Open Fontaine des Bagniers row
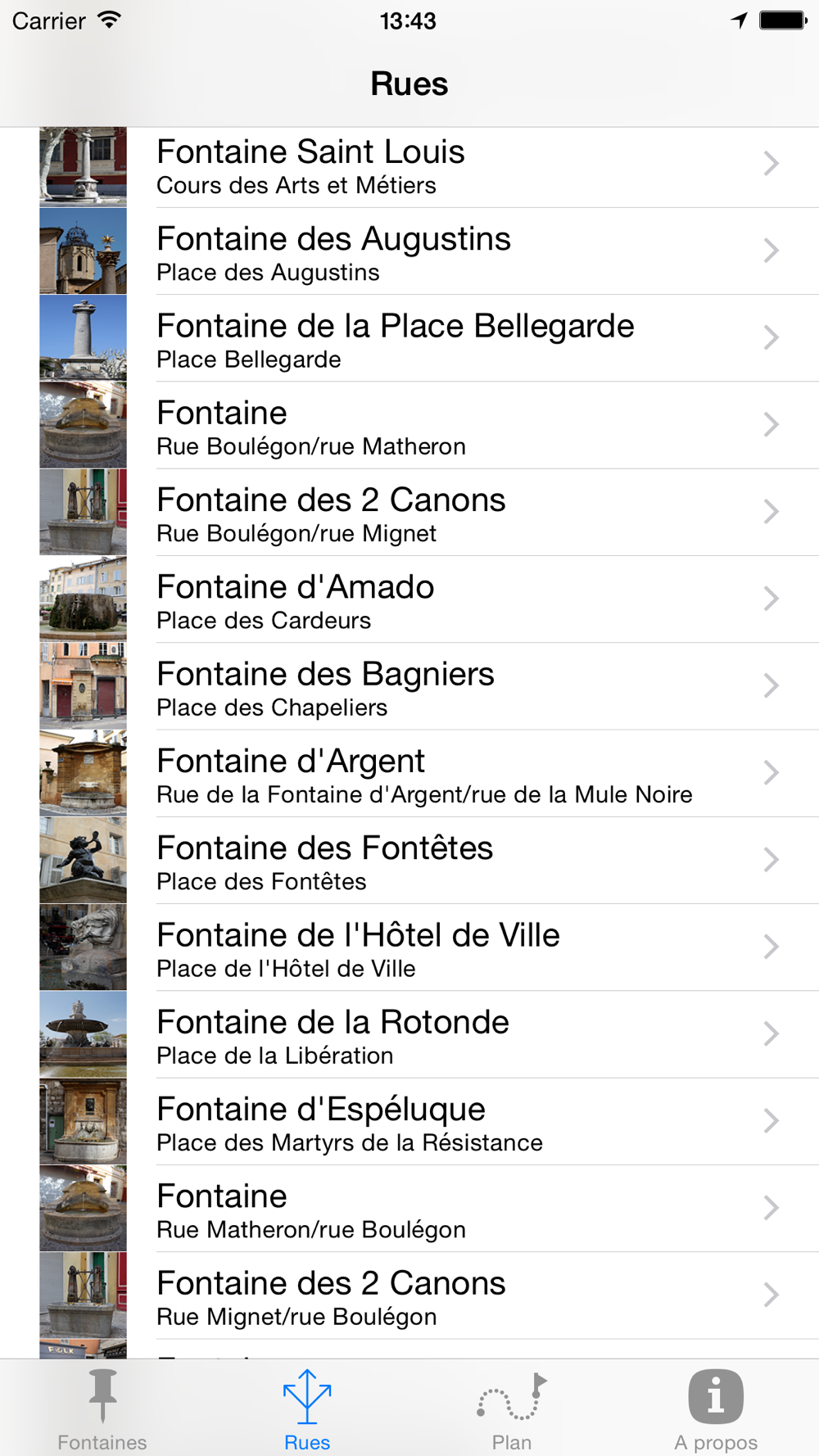The width and height of the screenshot is (819, 1456). point(409,686)
